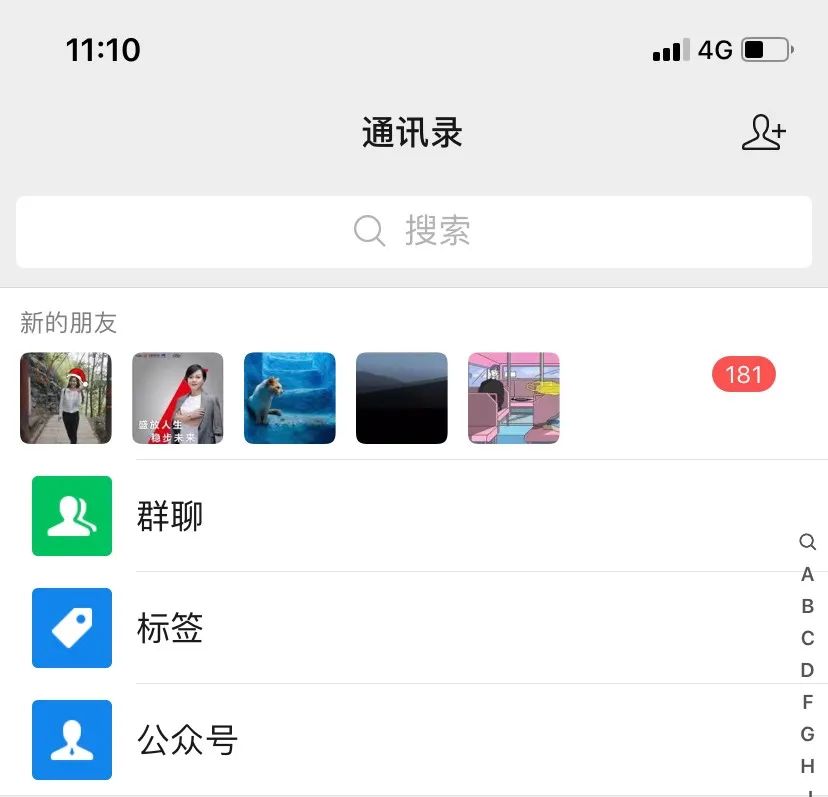Jump to letter B in index
Image resolution: width=828 pixels, height=797 pixels.
point(808,607)
